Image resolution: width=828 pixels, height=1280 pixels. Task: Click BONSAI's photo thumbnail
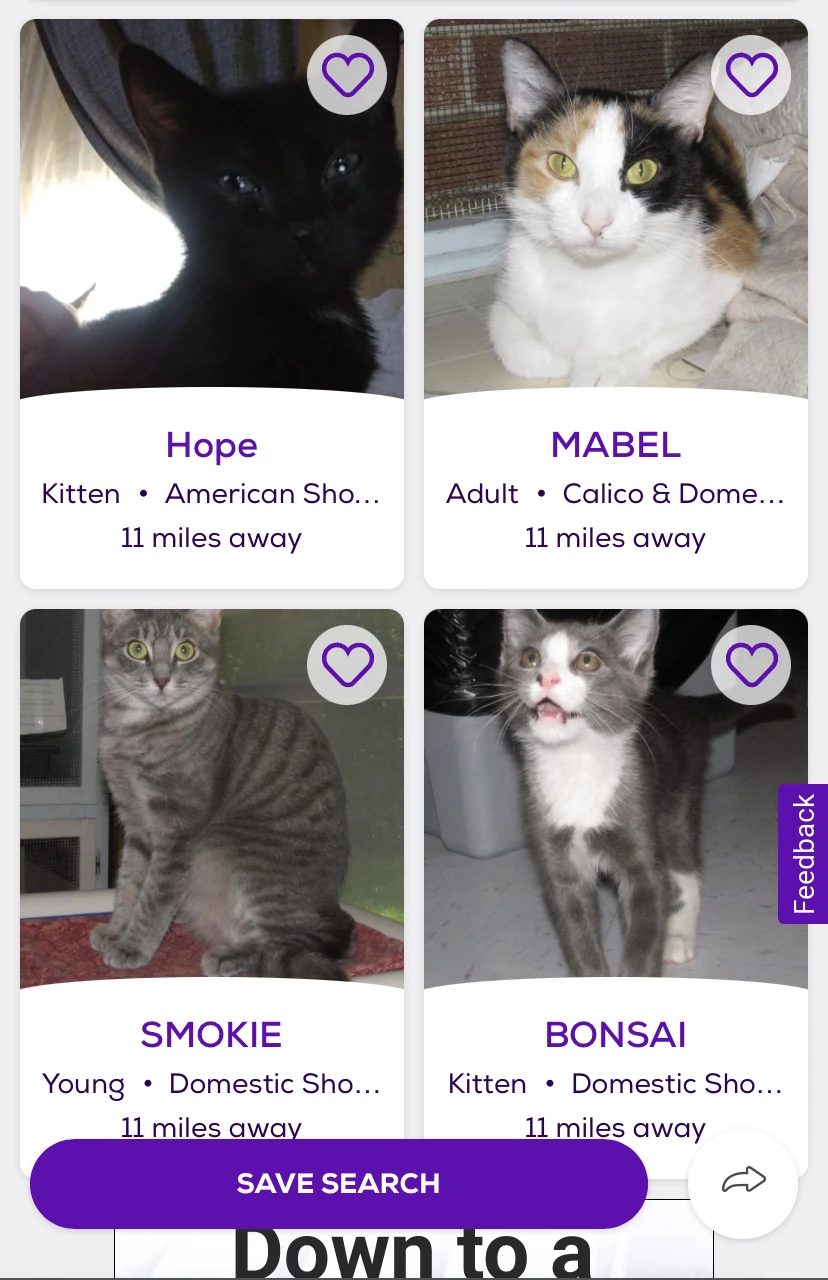[x=615, y=799]
